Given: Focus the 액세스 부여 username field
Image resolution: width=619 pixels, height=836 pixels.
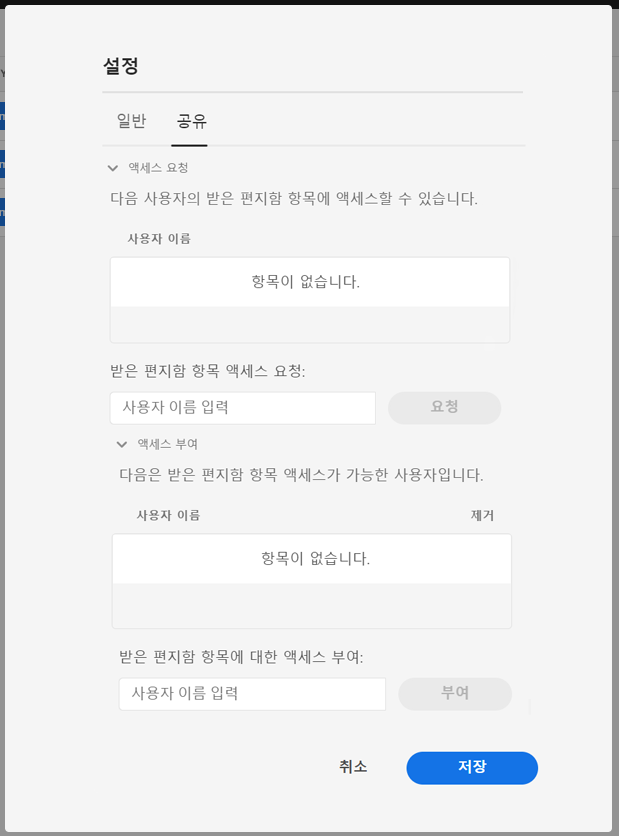Looking at the screenshot, I should click(x=252, y=693).
